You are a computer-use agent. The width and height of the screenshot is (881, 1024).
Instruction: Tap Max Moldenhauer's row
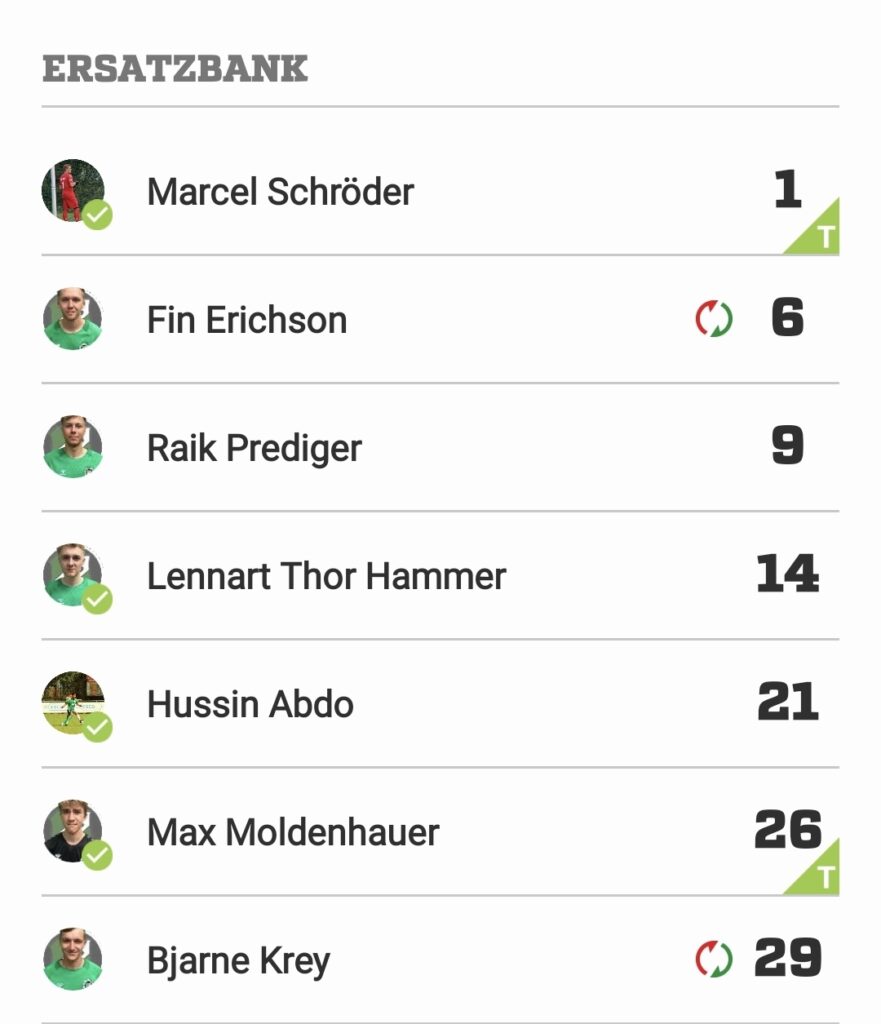click(293, 832)
